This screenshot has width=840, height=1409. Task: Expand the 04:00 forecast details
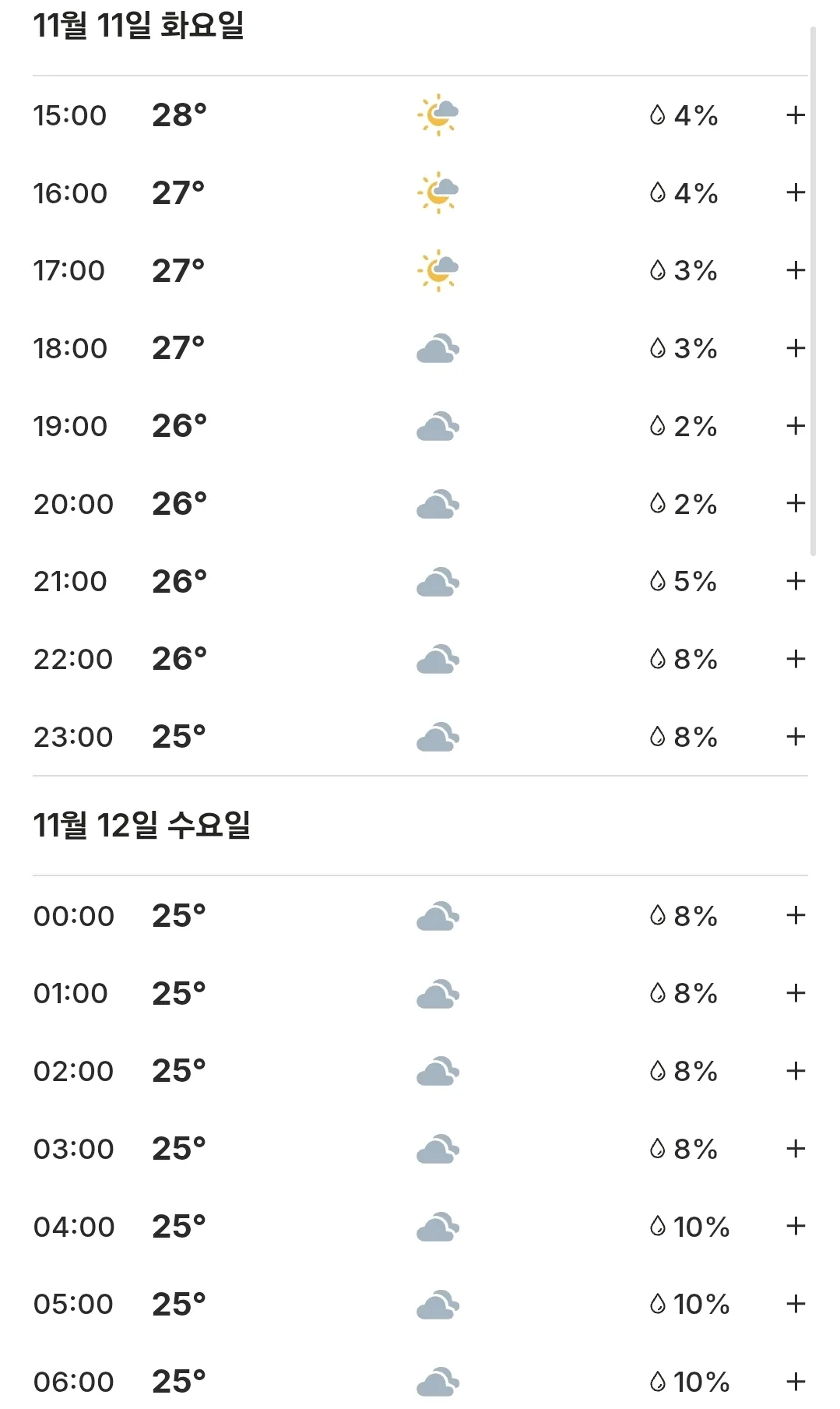[795, 1226]
